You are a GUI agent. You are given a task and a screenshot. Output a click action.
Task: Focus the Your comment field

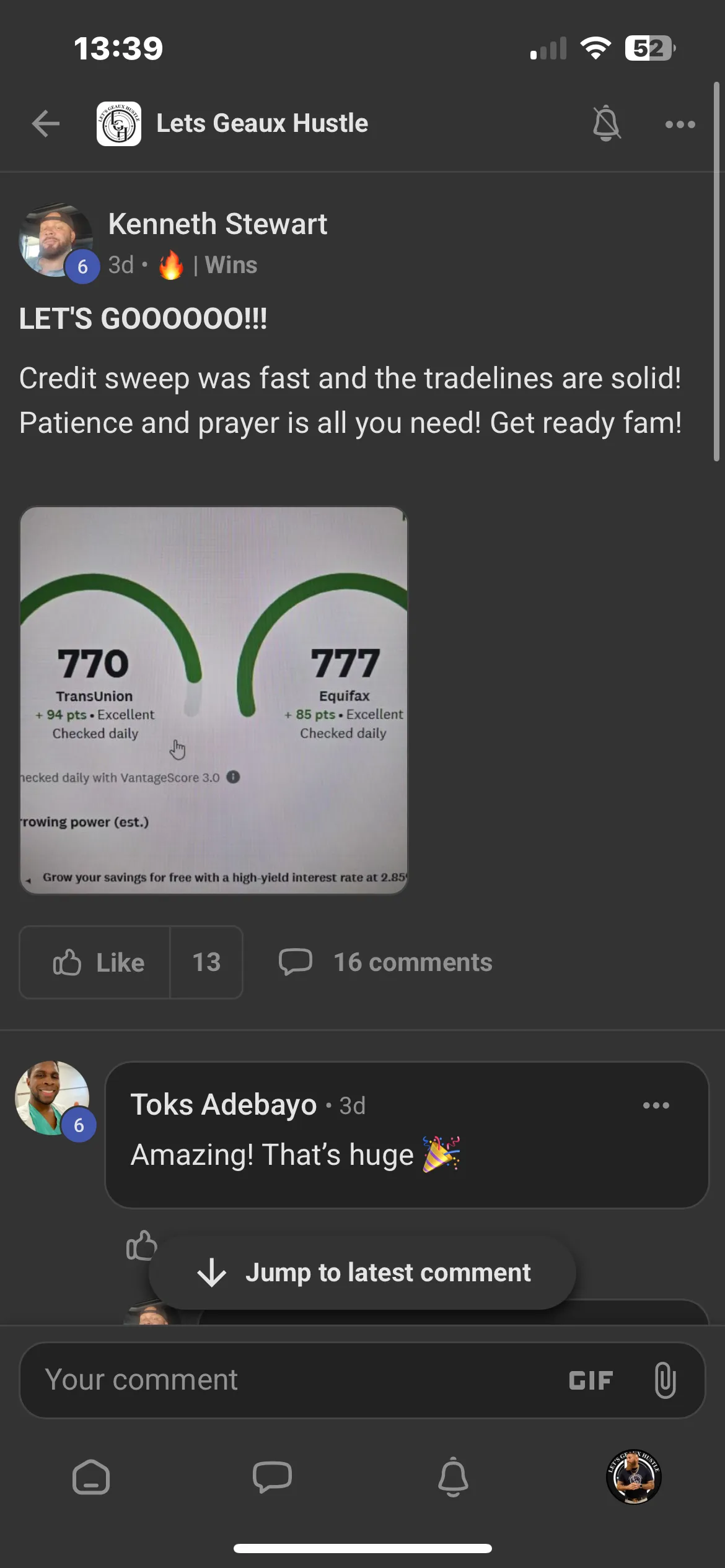tap(291, 1380)
